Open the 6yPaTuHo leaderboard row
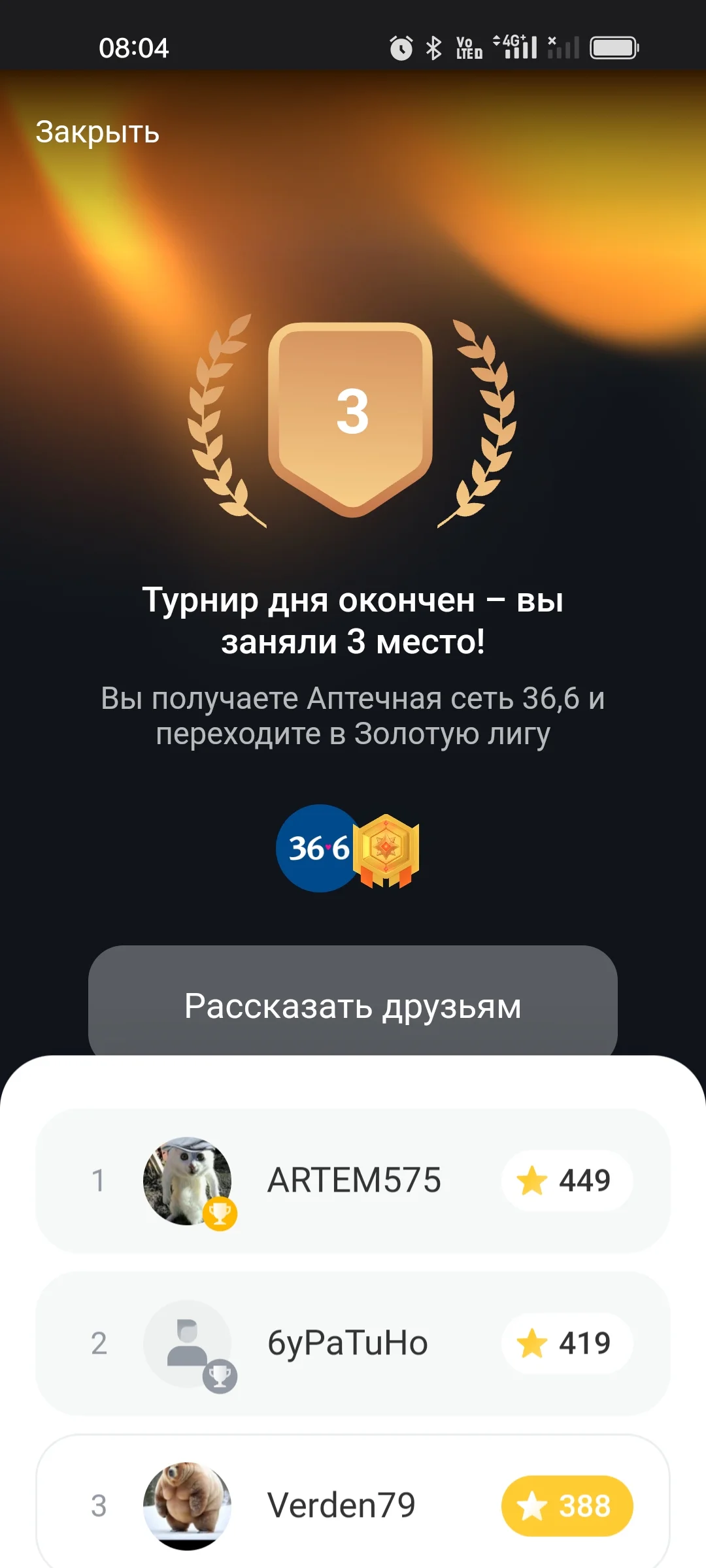 coord(353,1343)
